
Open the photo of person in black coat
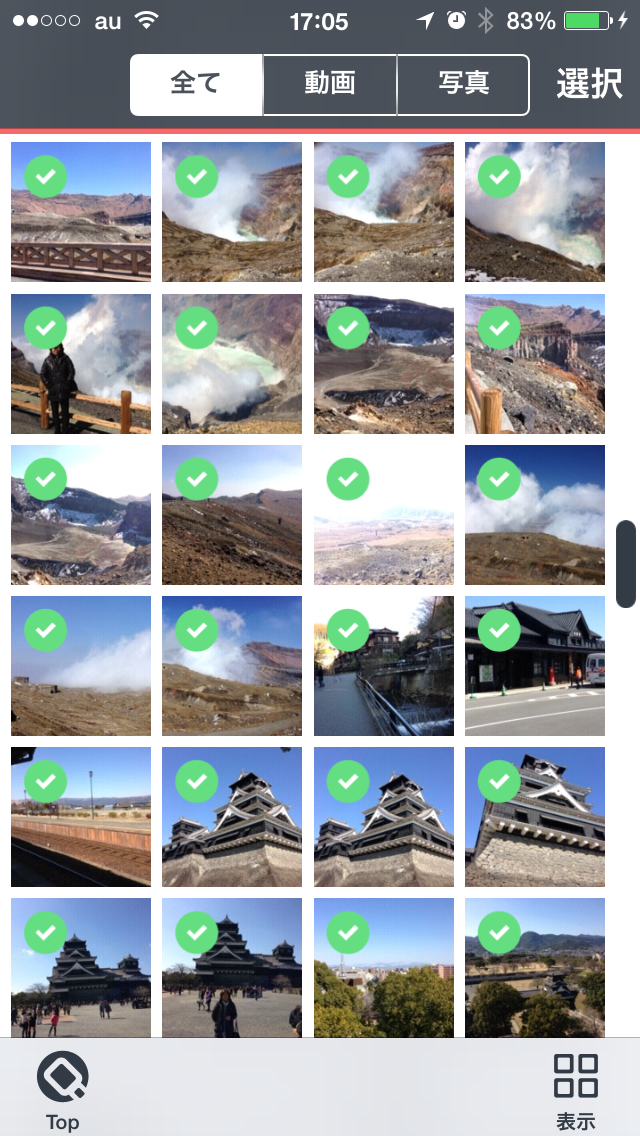pos(81,364)
